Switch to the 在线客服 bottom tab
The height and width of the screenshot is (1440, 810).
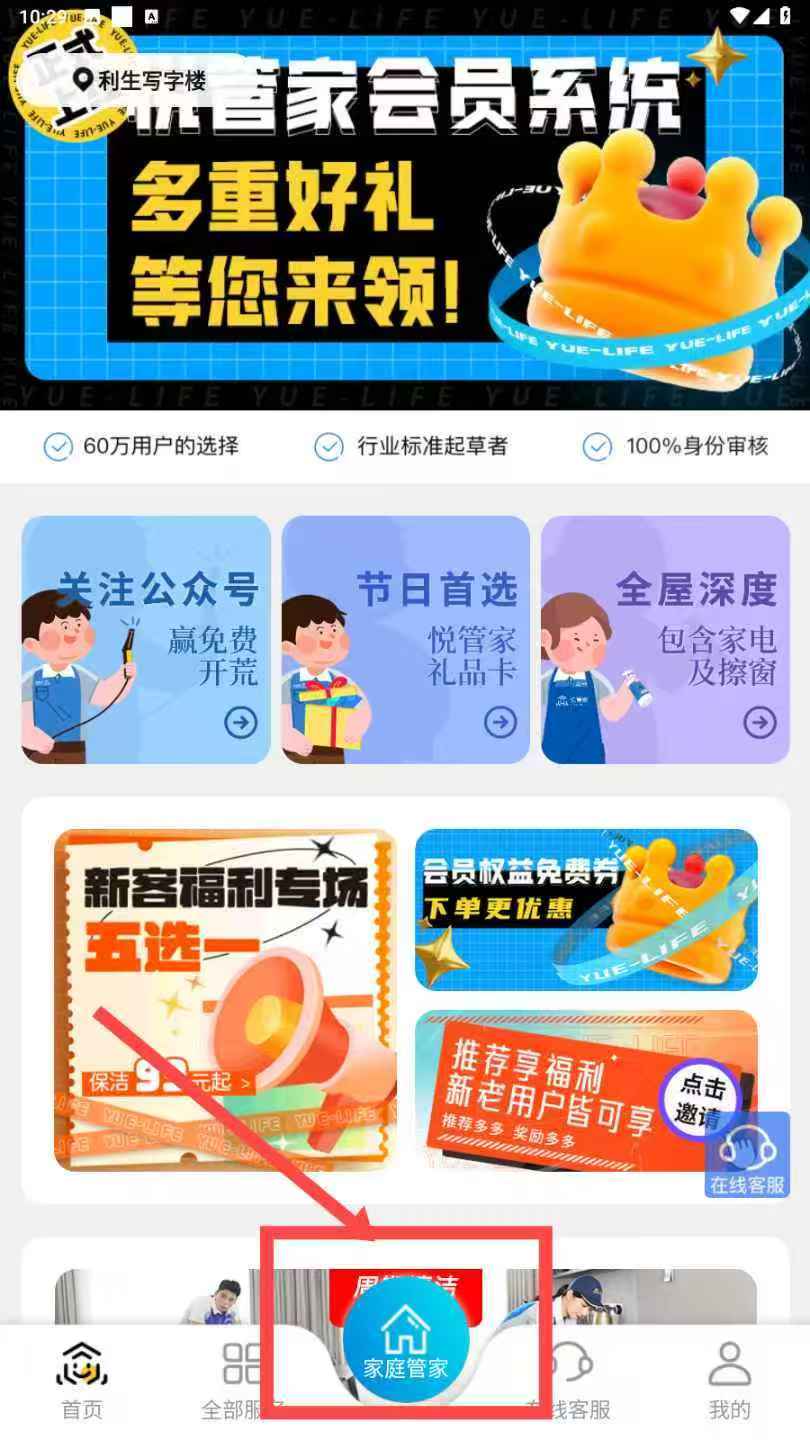click(x=568, y=1382)
